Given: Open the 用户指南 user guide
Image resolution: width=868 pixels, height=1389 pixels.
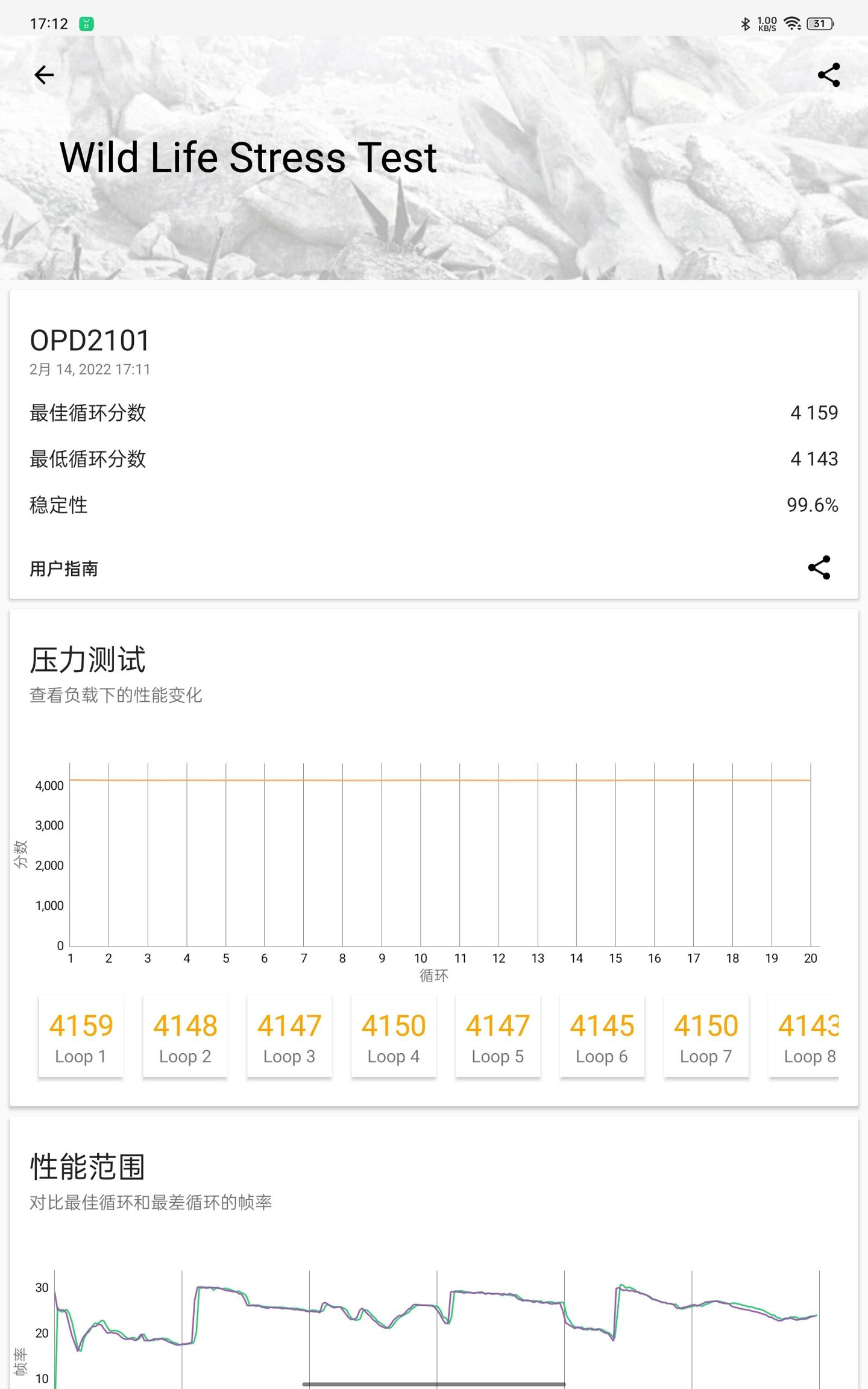Looking at the screenshot, I should click(x=64, y=569).
